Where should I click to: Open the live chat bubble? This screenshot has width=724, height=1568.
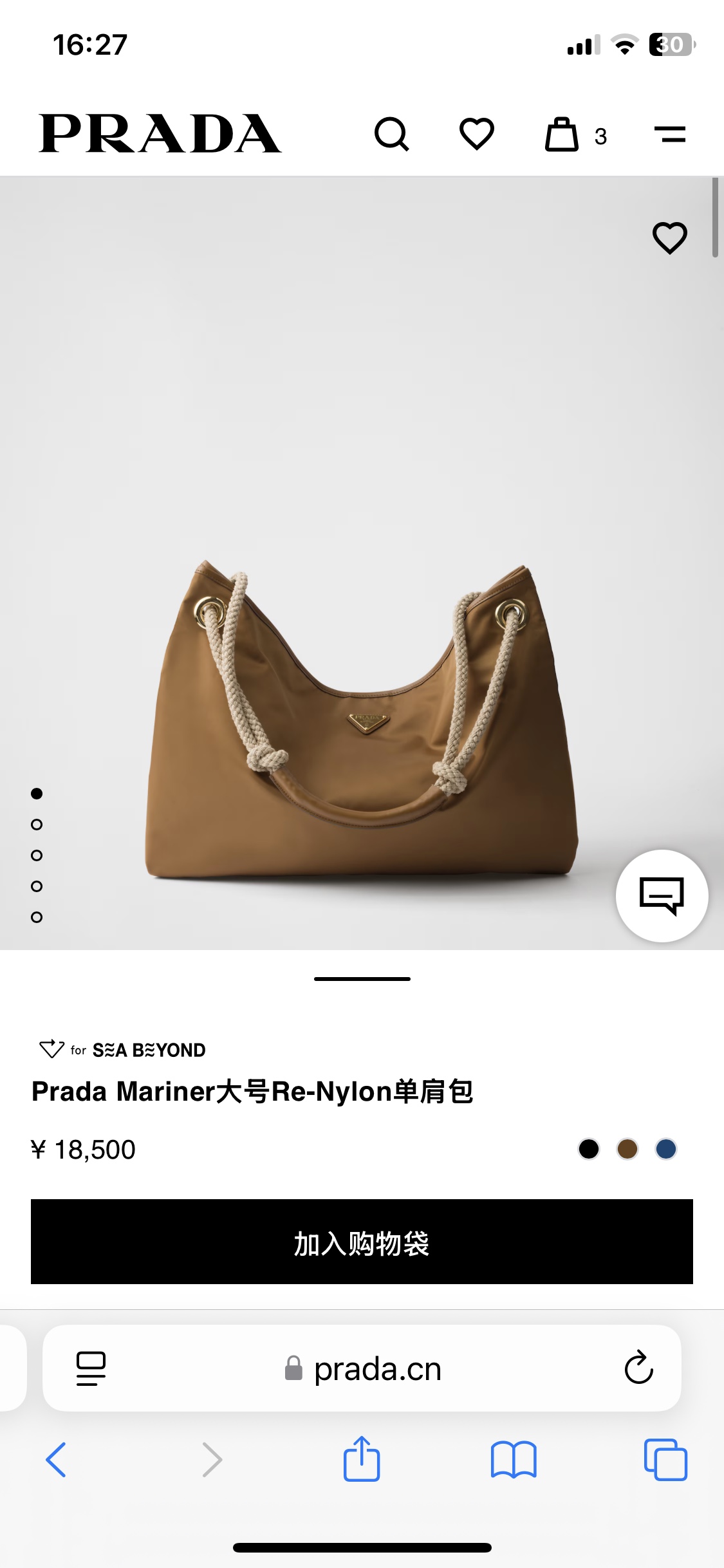click(662, 895)
